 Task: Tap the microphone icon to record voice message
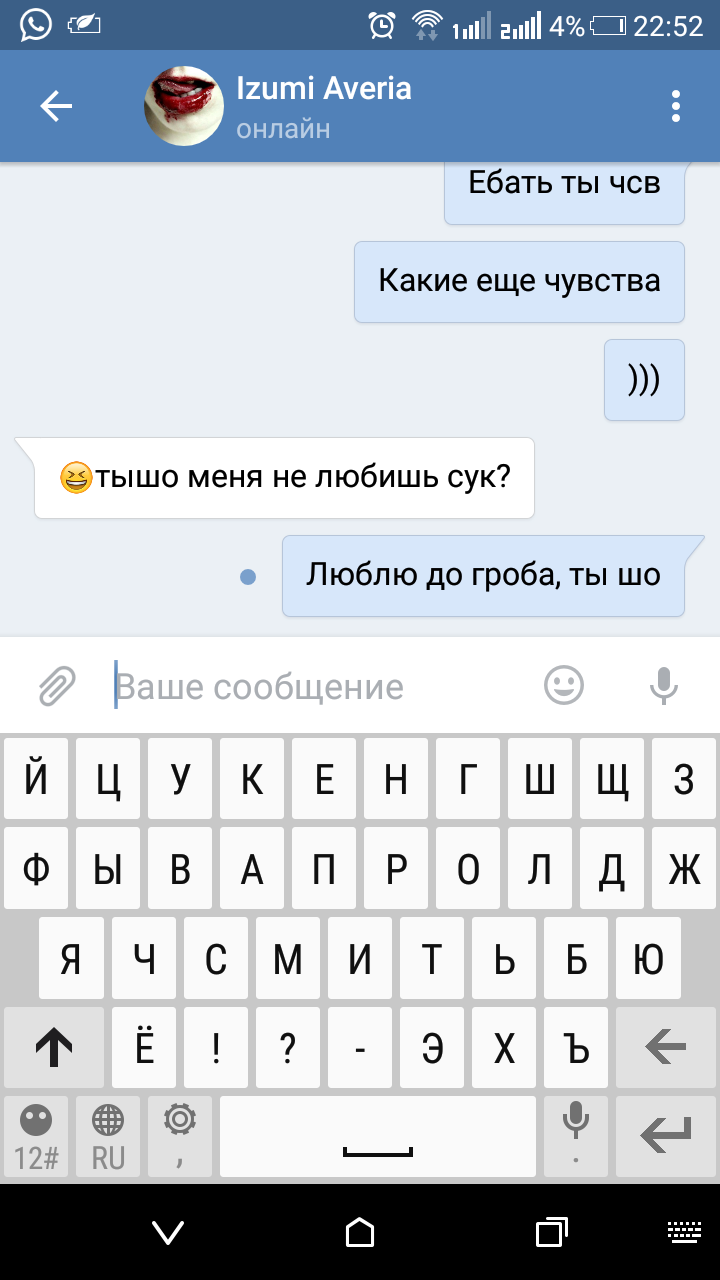click(x=662, y=685)
